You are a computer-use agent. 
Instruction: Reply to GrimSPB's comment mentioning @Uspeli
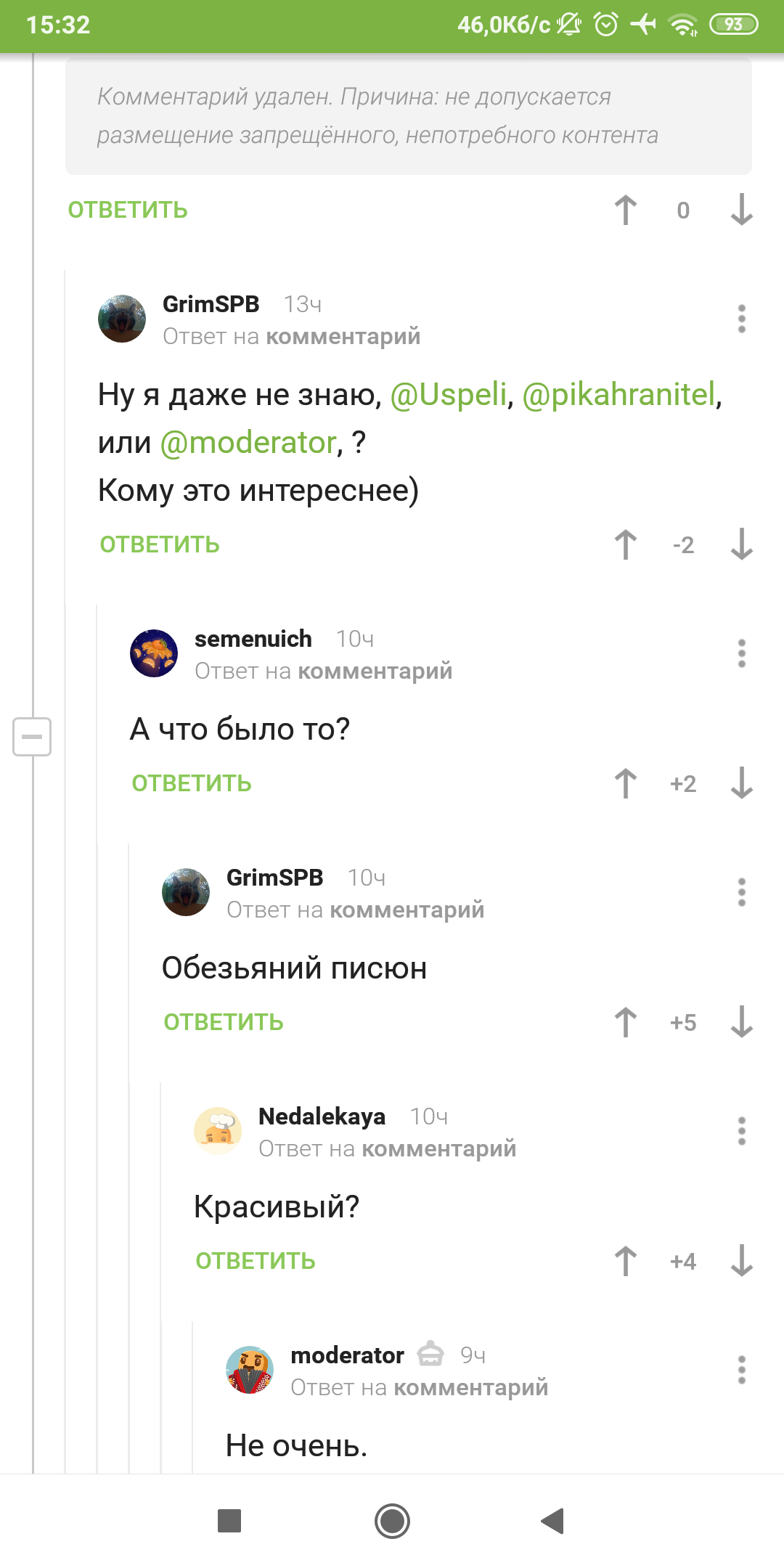(160, 544)
